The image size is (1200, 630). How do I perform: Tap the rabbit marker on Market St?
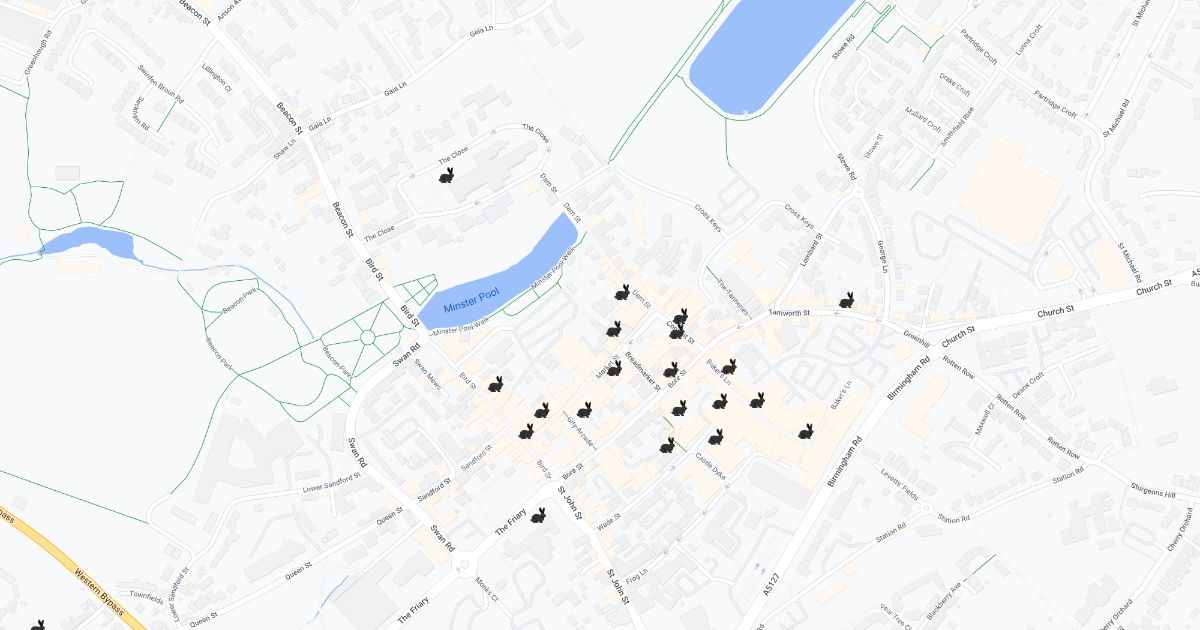click(x=613, y=368)
